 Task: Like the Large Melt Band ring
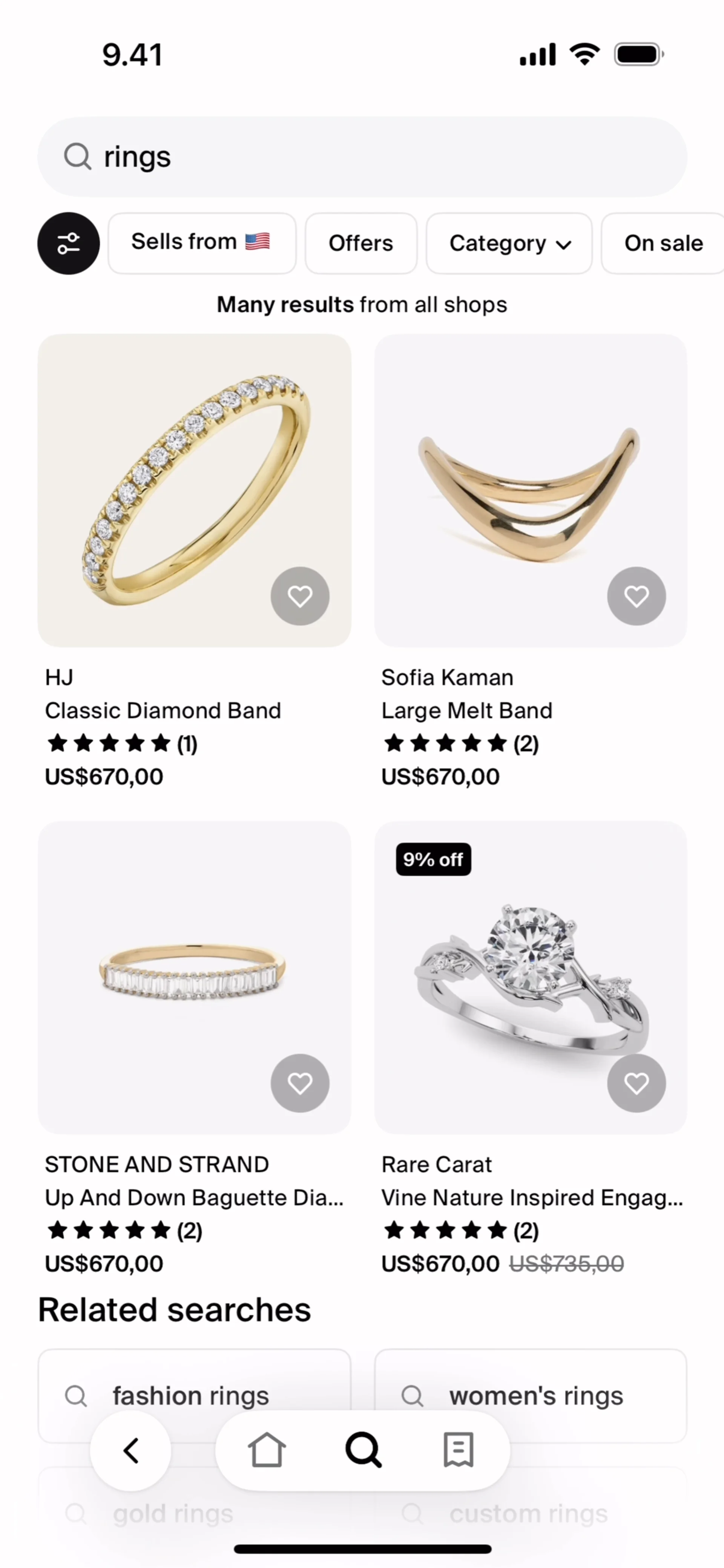click(636, 596)
